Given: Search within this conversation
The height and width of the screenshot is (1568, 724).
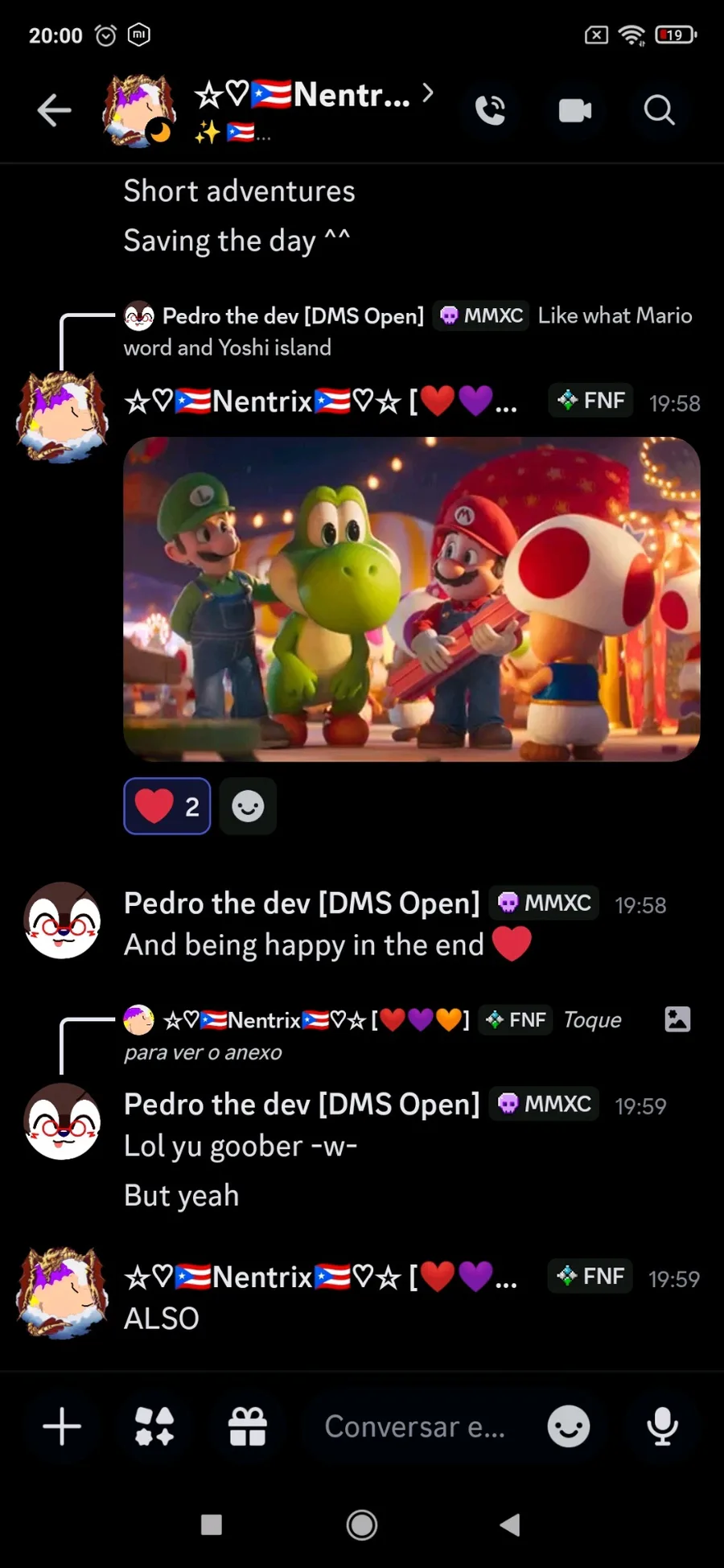Looking at the screenshot, I should (x=659, y=110).
